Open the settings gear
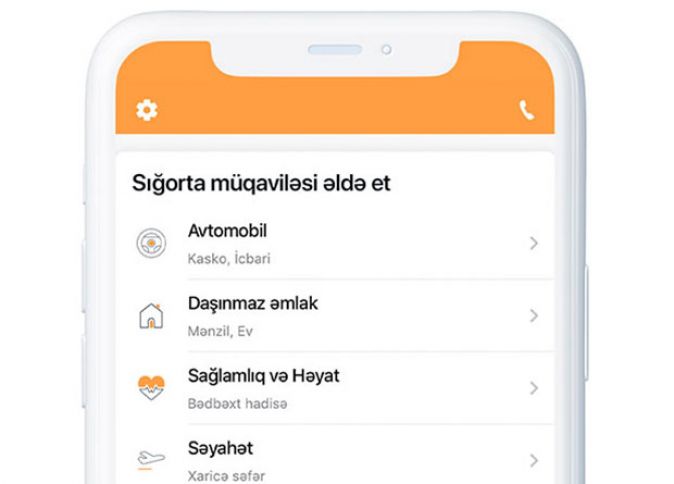 click(147, 110)
